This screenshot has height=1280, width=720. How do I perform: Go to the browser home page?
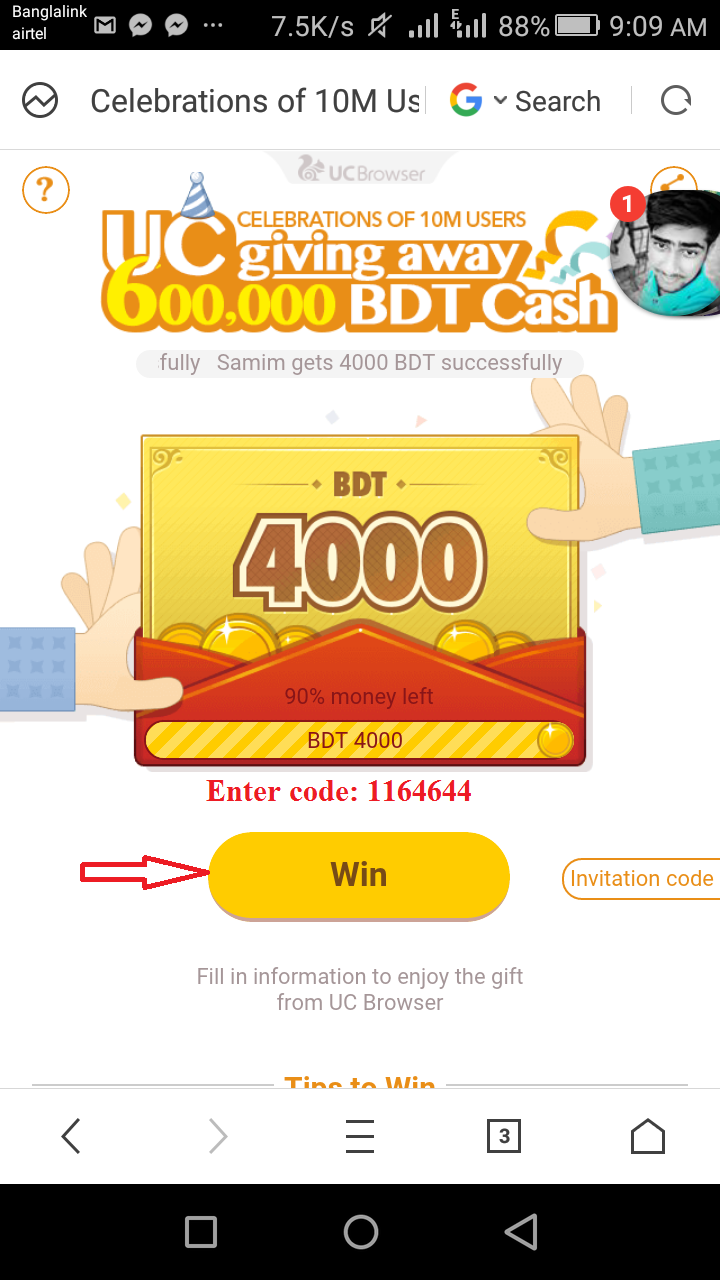click(x=647, y=1136)
